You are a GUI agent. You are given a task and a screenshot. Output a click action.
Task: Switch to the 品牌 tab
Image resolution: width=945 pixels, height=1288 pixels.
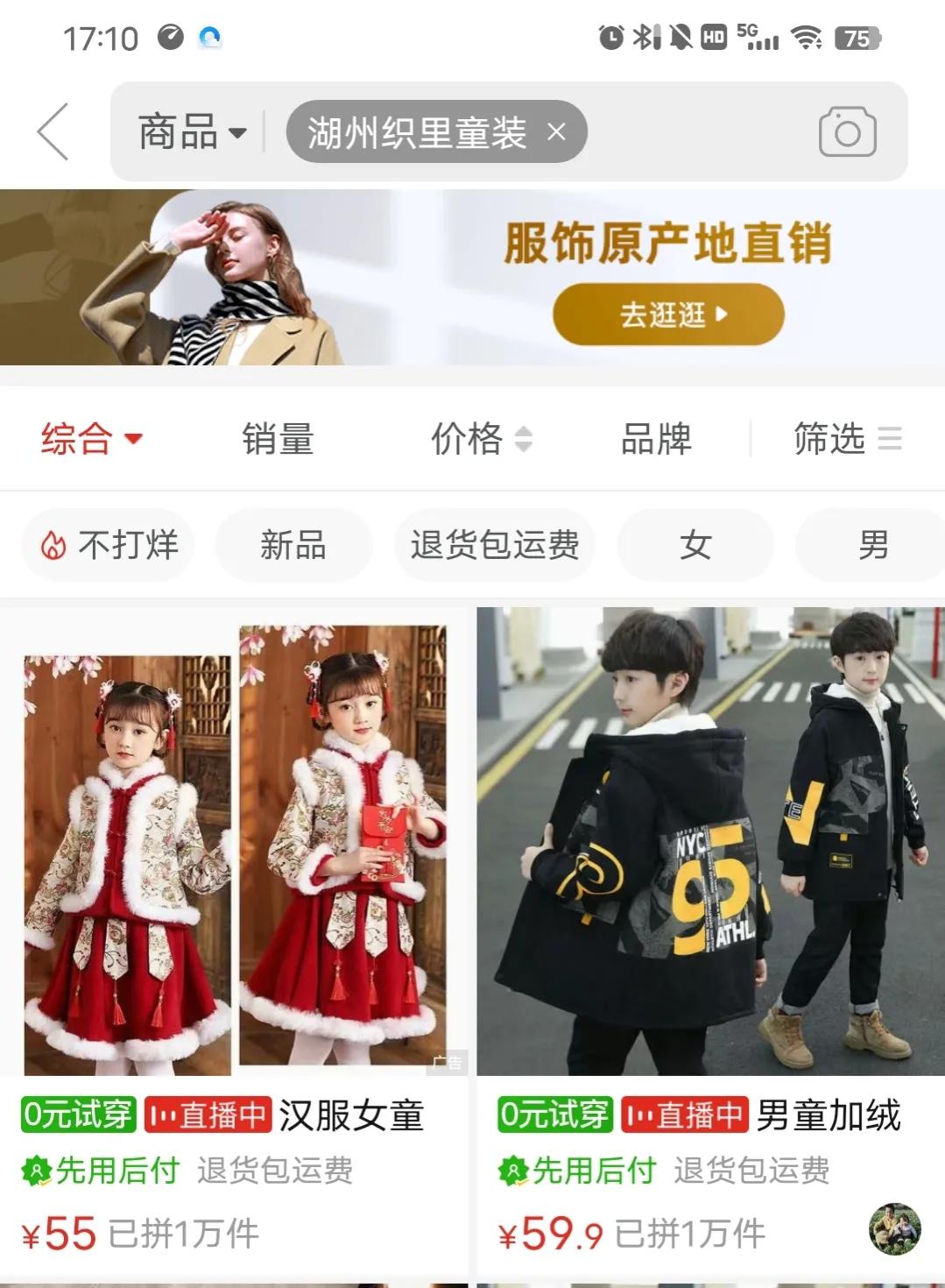tap(656, 438)
